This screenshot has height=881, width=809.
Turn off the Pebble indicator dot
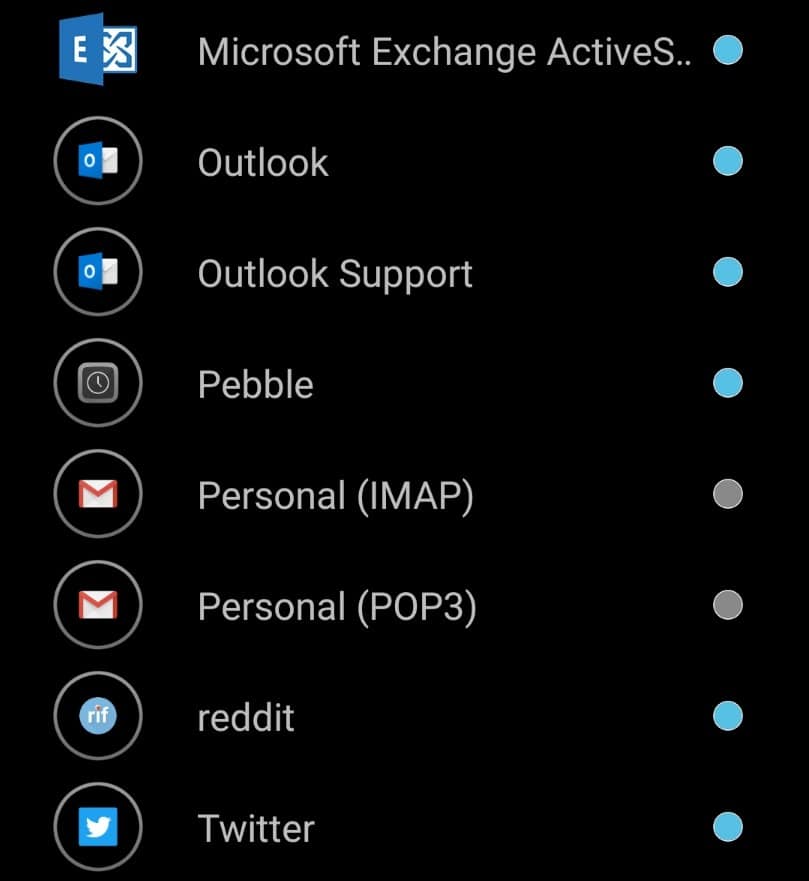[x=728, y=383]
